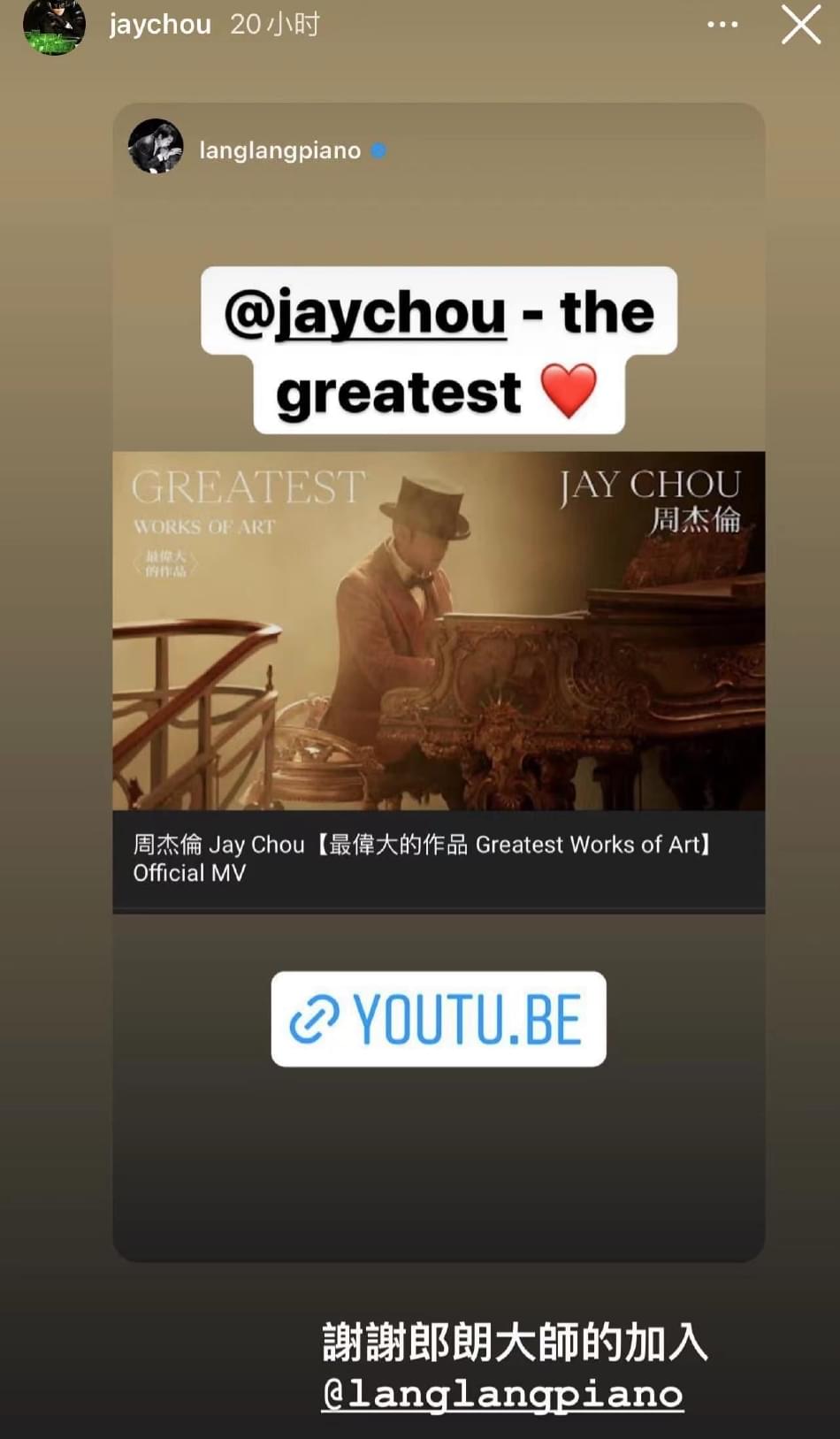Open the @langlangpiano mention
Viewport: 840px width, 1439px height.
502,1395
